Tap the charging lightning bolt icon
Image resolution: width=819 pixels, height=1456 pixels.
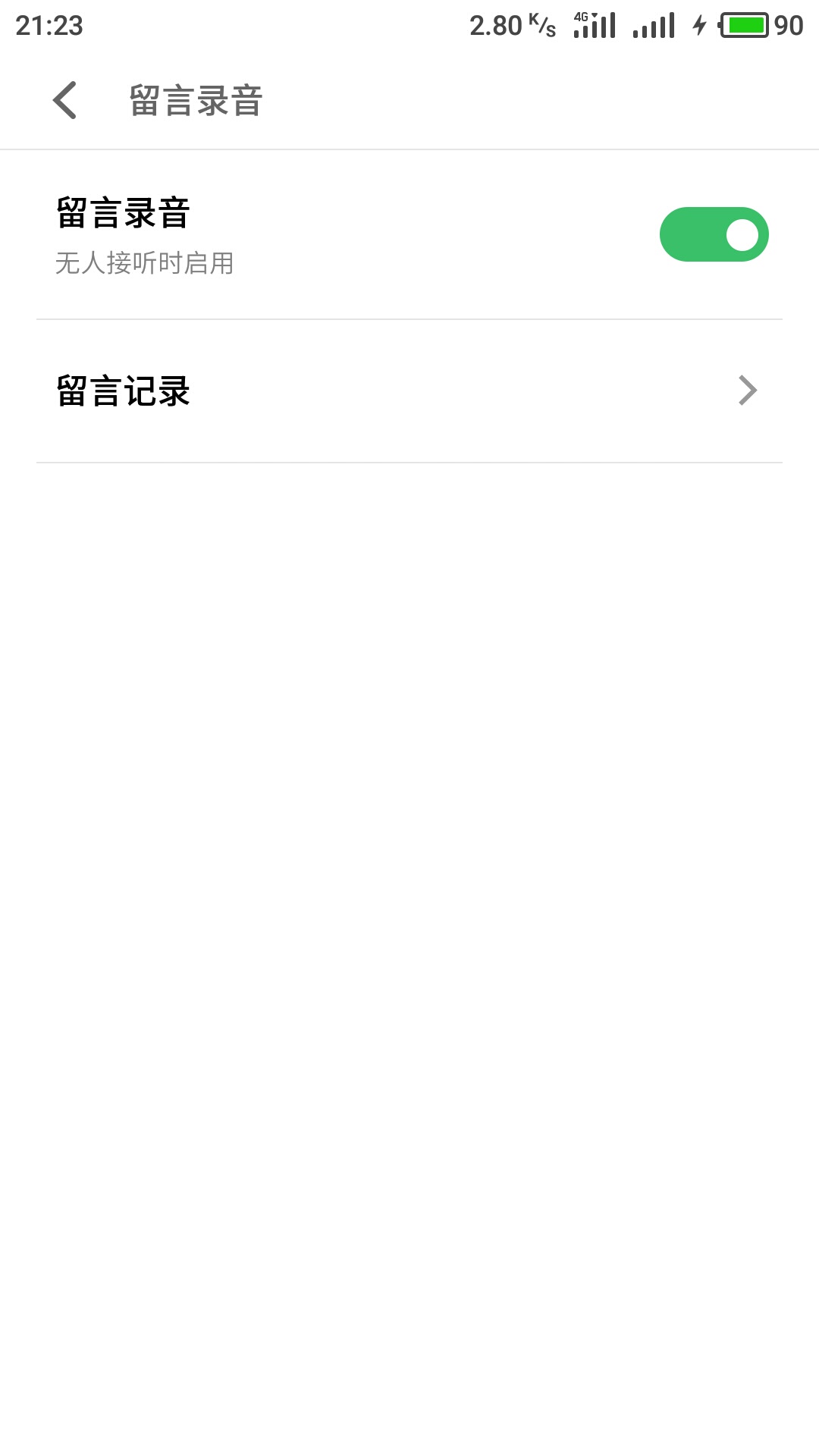pos(698,24)
